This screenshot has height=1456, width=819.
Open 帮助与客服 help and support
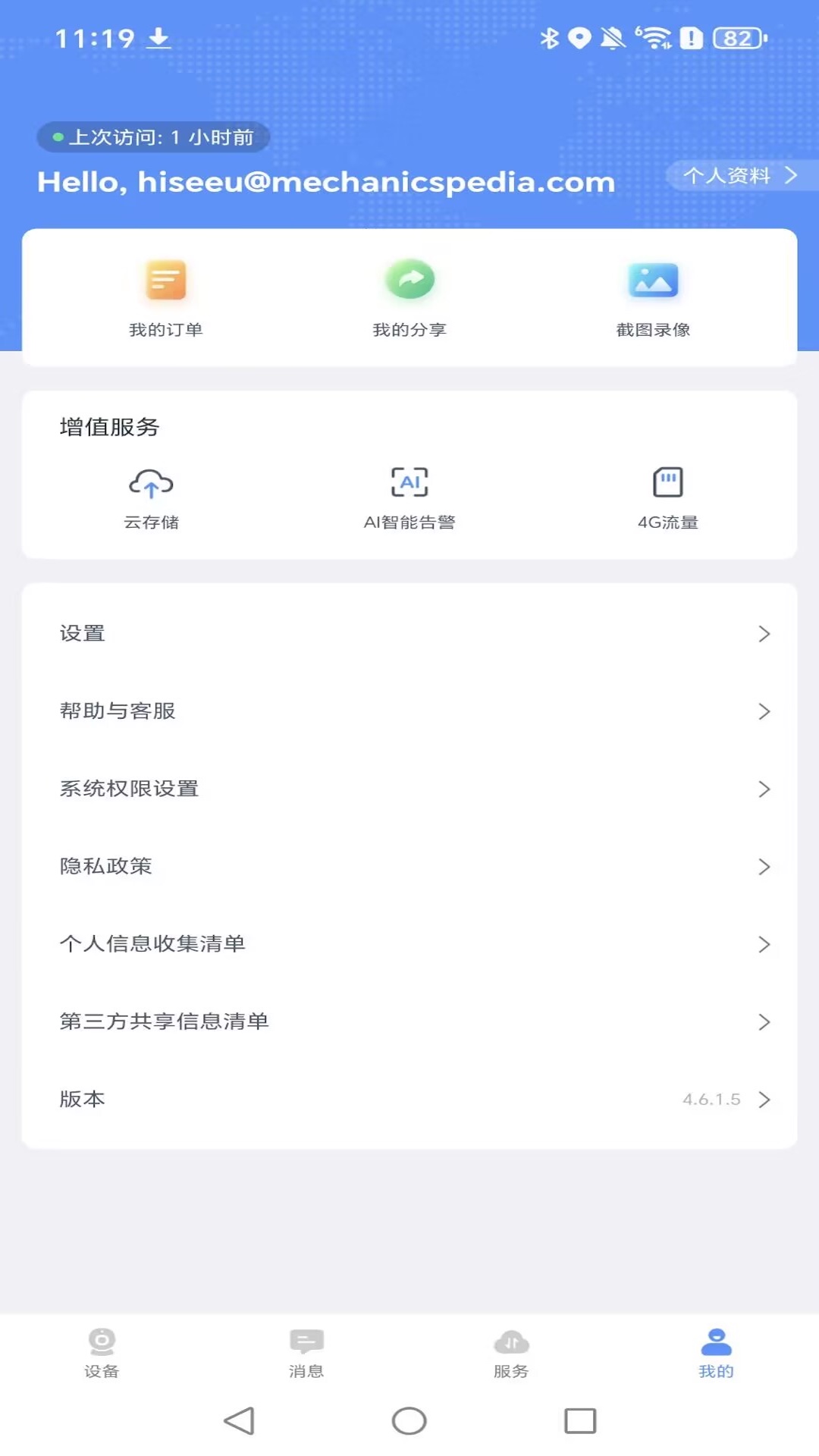click(x=409, y=711)
